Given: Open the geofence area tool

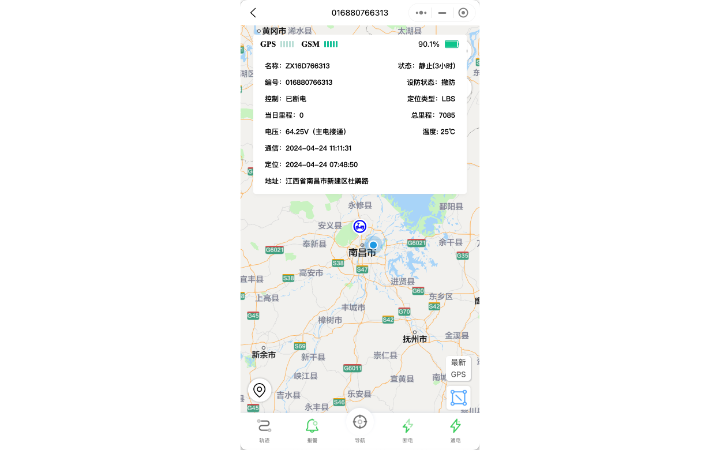Looking at the screenshot, I should tap(458, 398).
